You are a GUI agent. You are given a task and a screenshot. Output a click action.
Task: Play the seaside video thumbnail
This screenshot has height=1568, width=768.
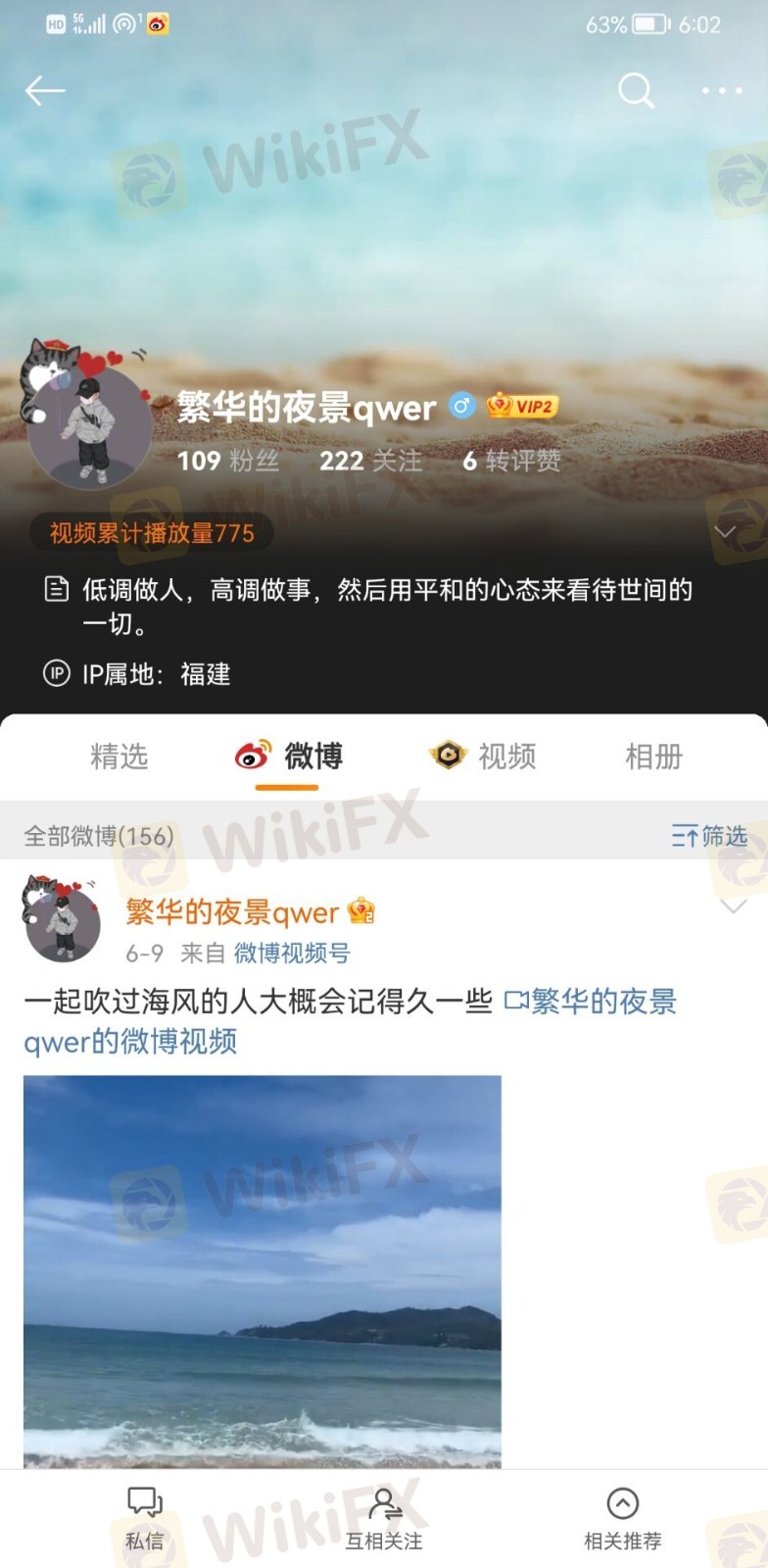(x=263, y=1271)
